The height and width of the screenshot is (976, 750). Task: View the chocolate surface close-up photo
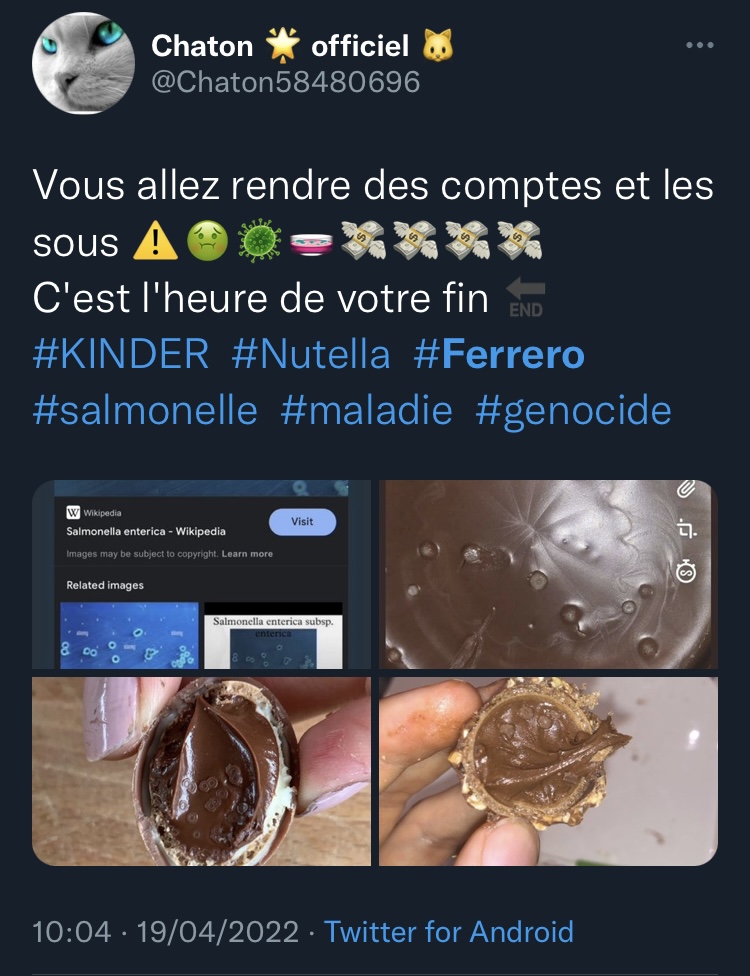coord(548,574)
